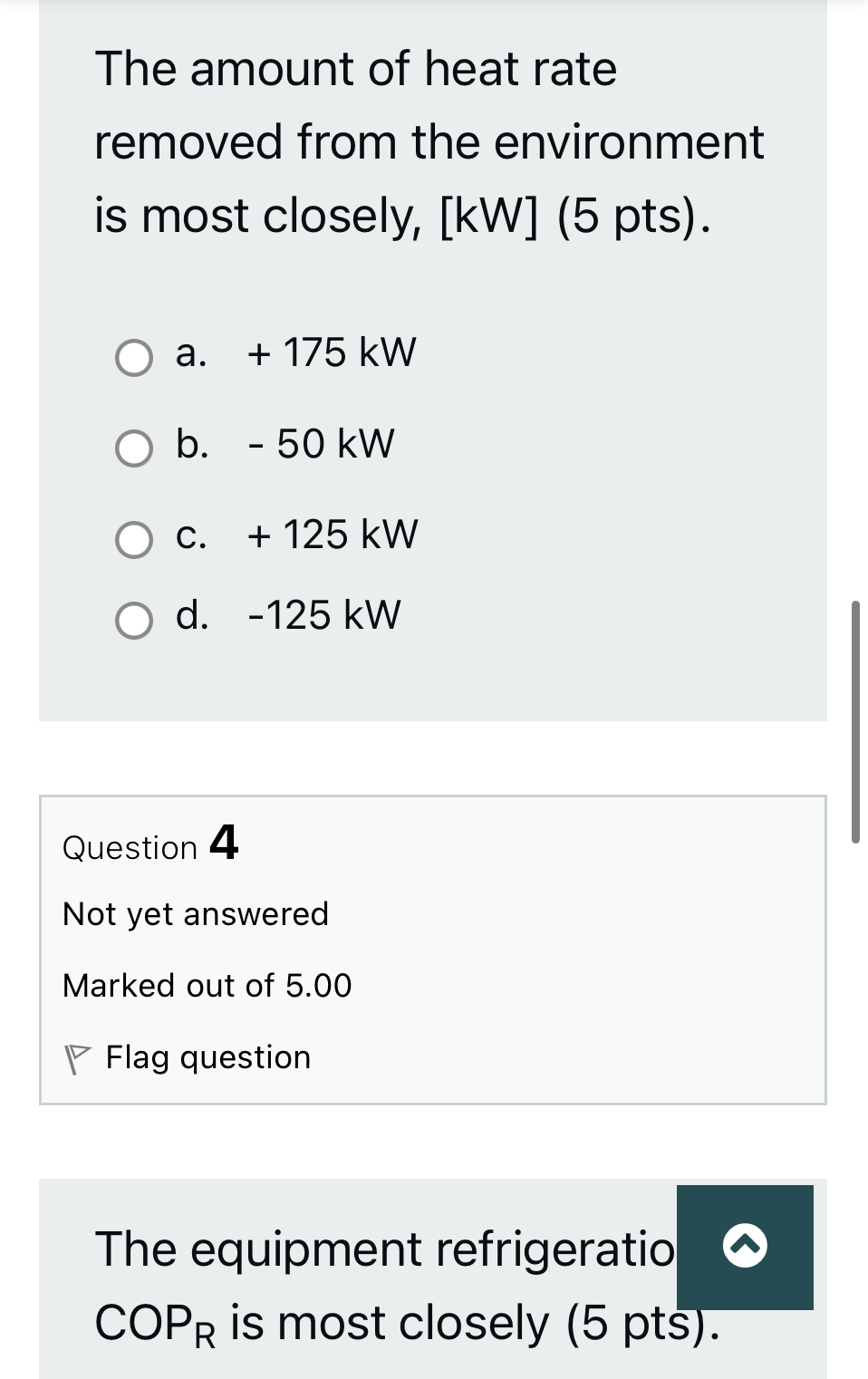868x1379 pixels.
Task: Click the 'Marked out of 5.00' text
Action: click(x=207, y=986)
